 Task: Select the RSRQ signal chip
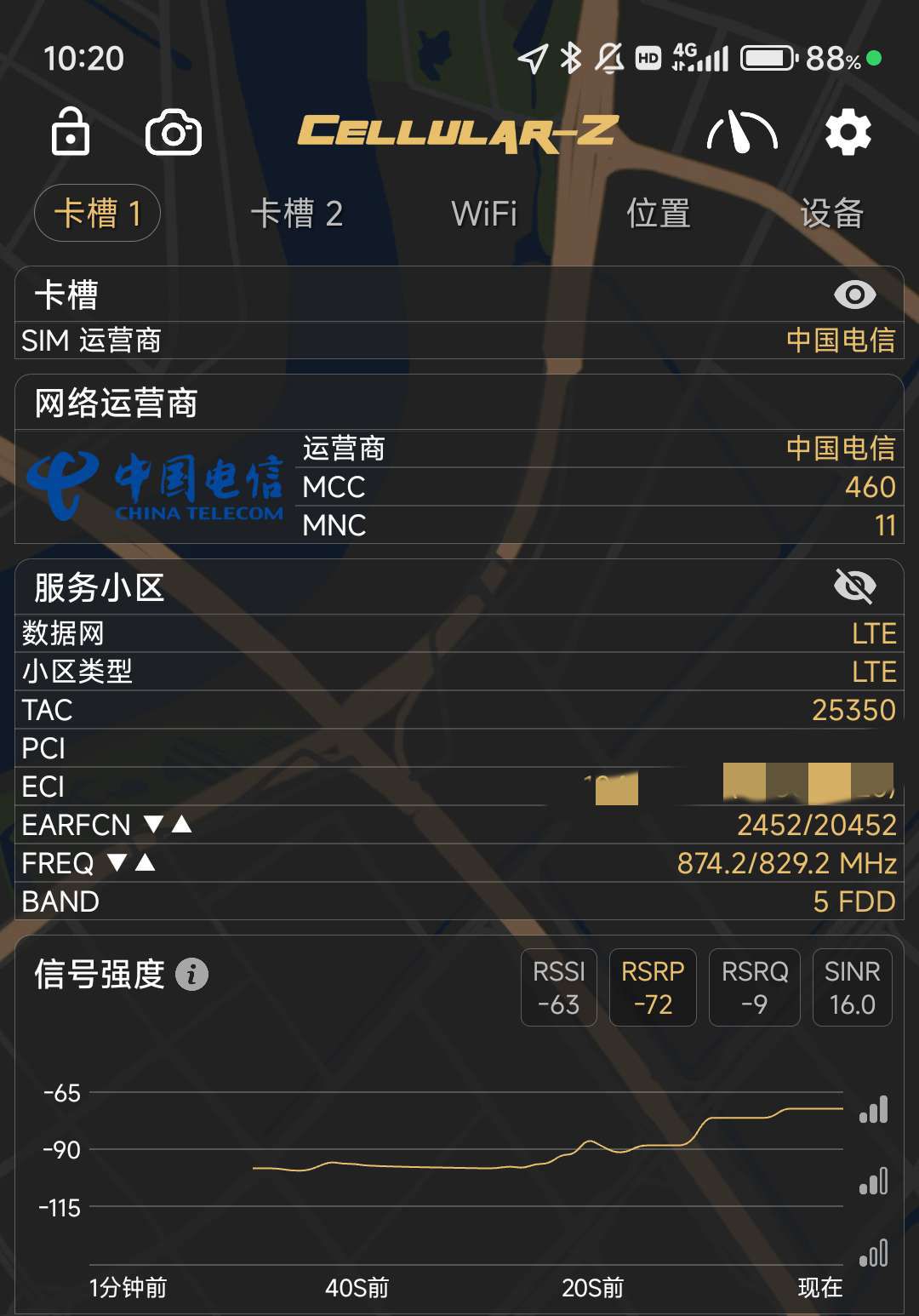click(x=754, y=987)
